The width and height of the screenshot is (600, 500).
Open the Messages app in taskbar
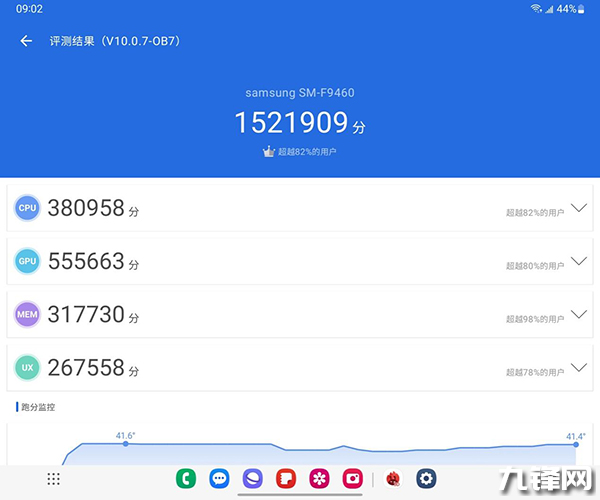(219, 479)
